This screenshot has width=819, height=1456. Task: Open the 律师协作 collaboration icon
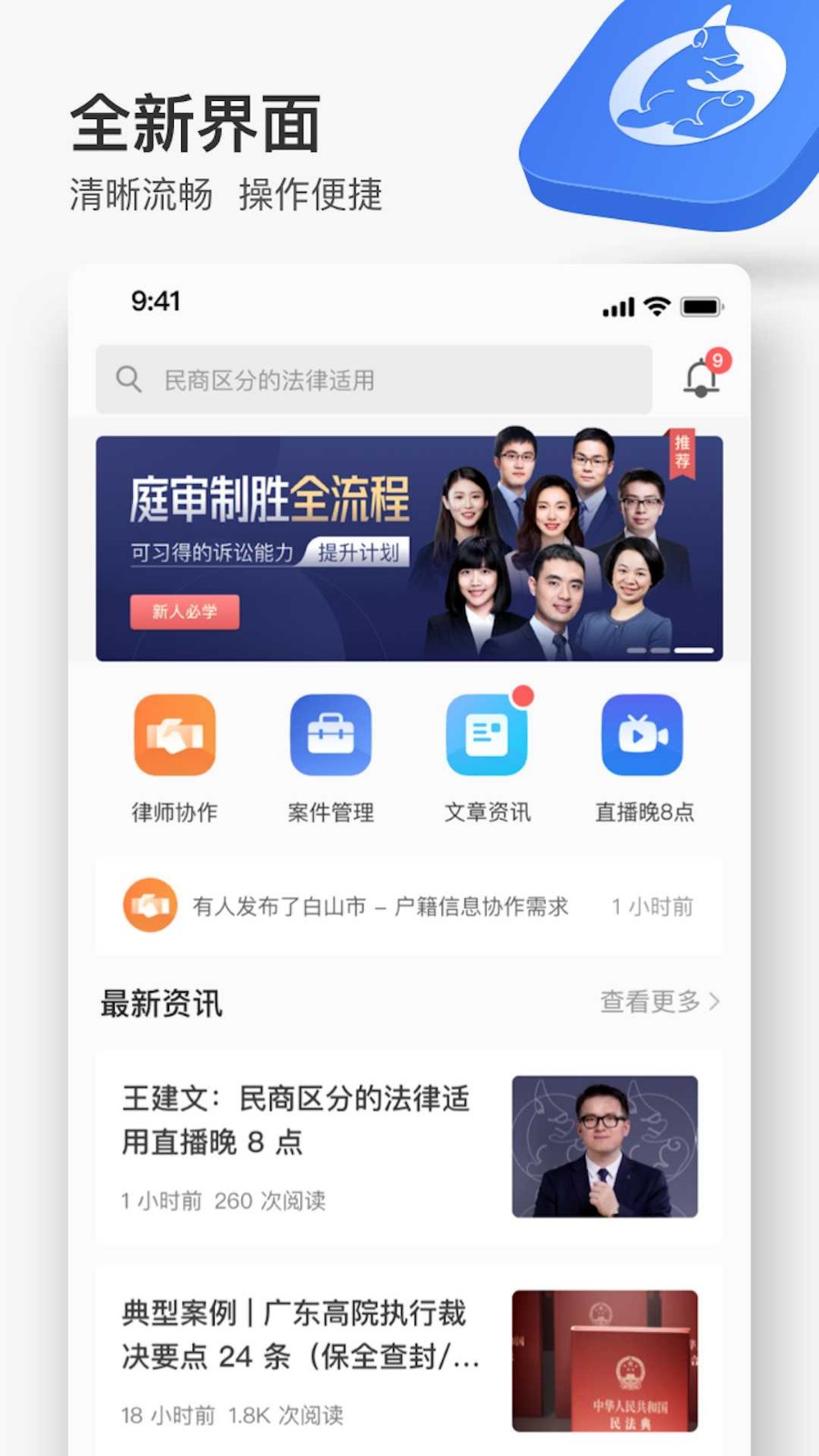(174, 735)
